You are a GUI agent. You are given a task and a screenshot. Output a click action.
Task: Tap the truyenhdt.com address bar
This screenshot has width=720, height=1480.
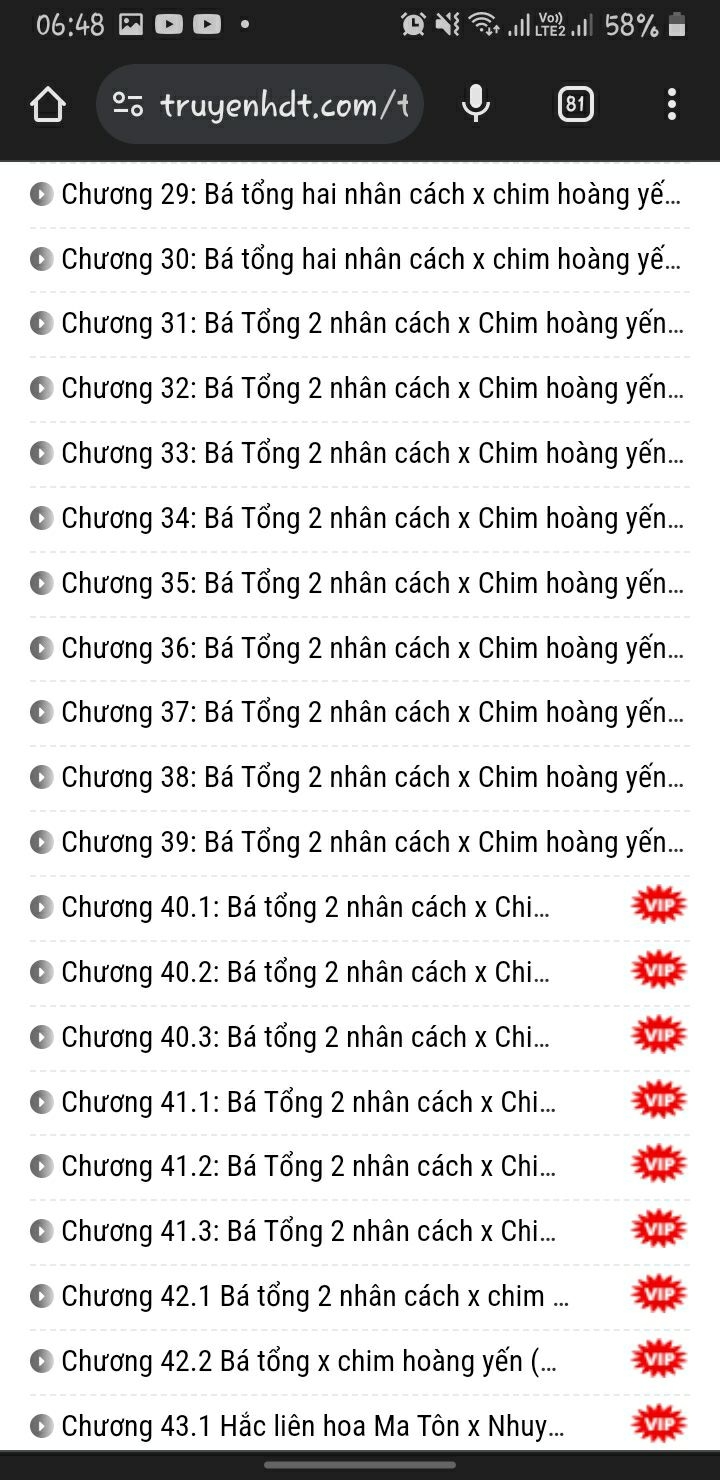click(x=260, y=104)
